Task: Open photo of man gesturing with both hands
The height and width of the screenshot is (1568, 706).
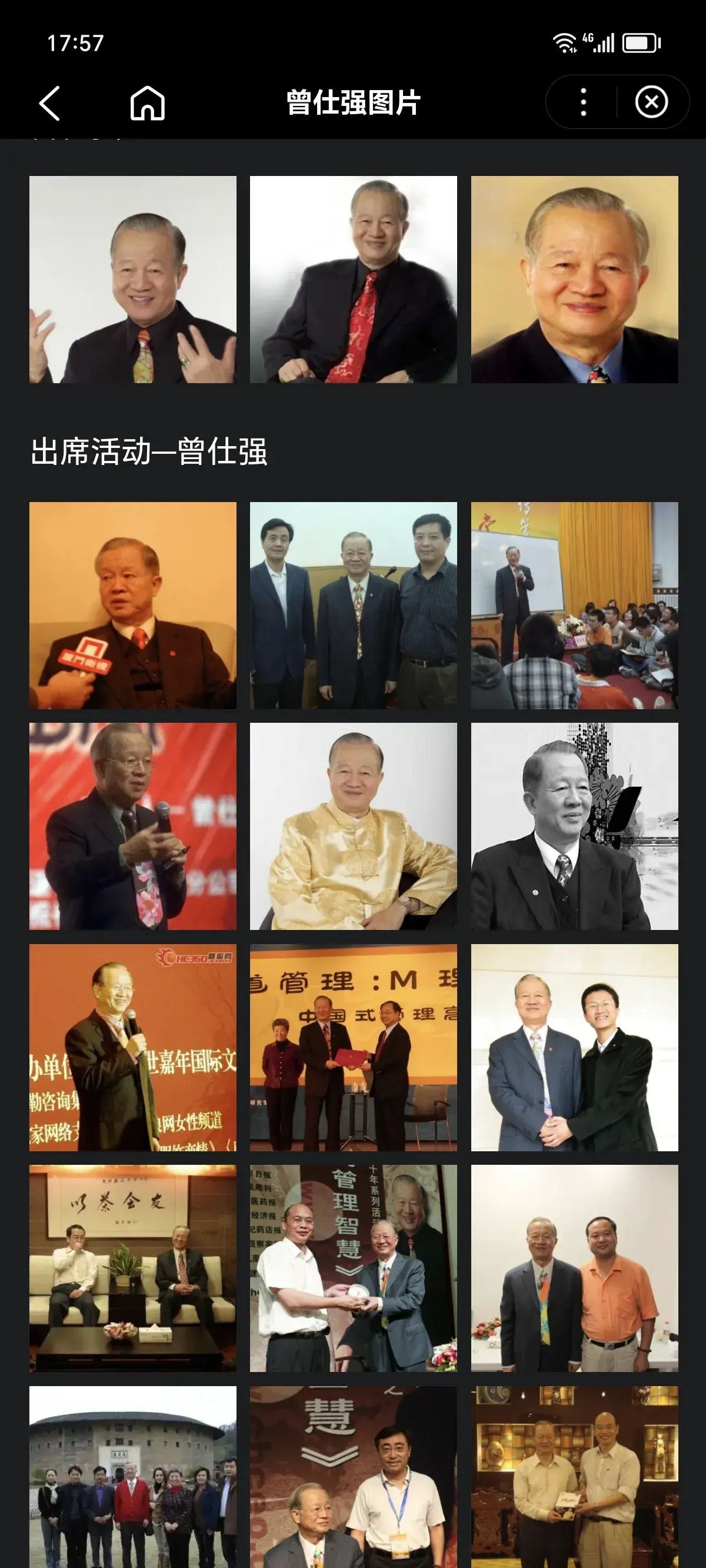Action: tap(133, 280)
